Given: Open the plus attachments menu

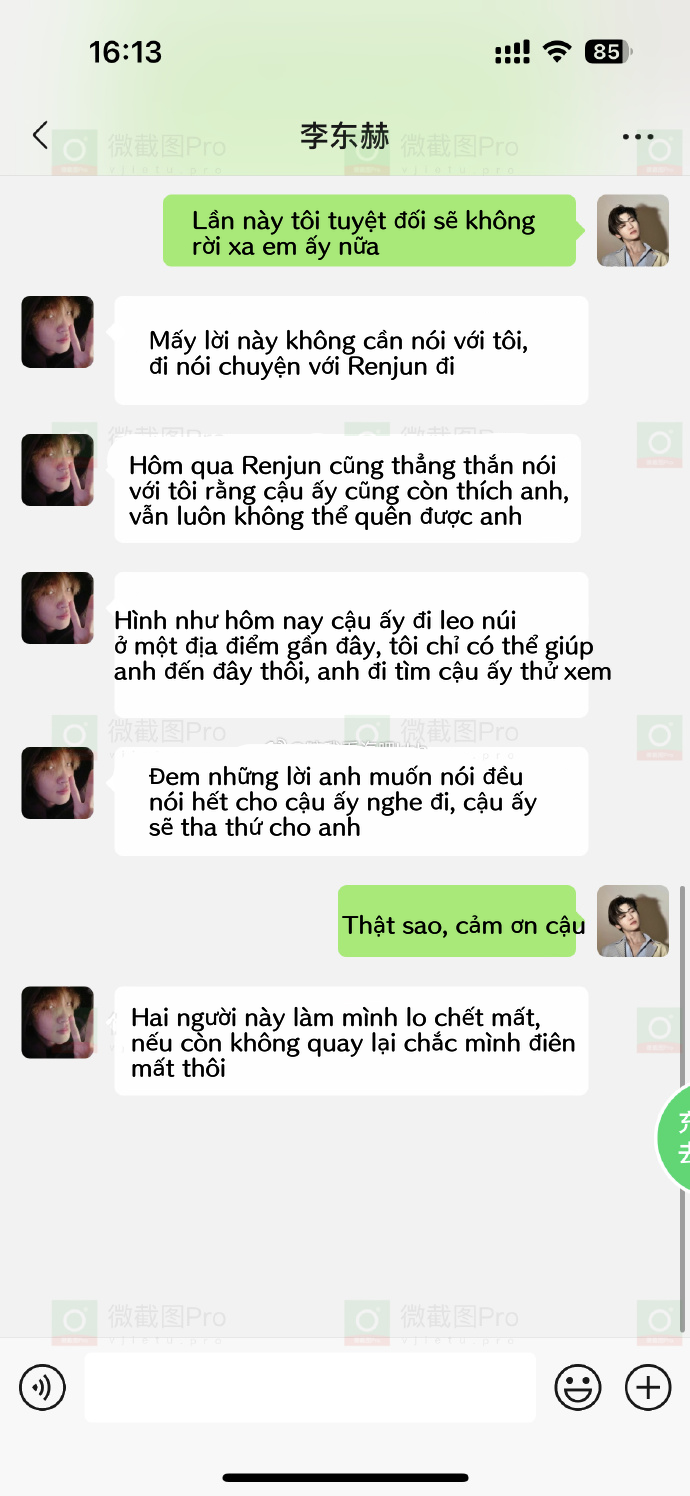Looking at the screenshot, I should coord(648,1387).
